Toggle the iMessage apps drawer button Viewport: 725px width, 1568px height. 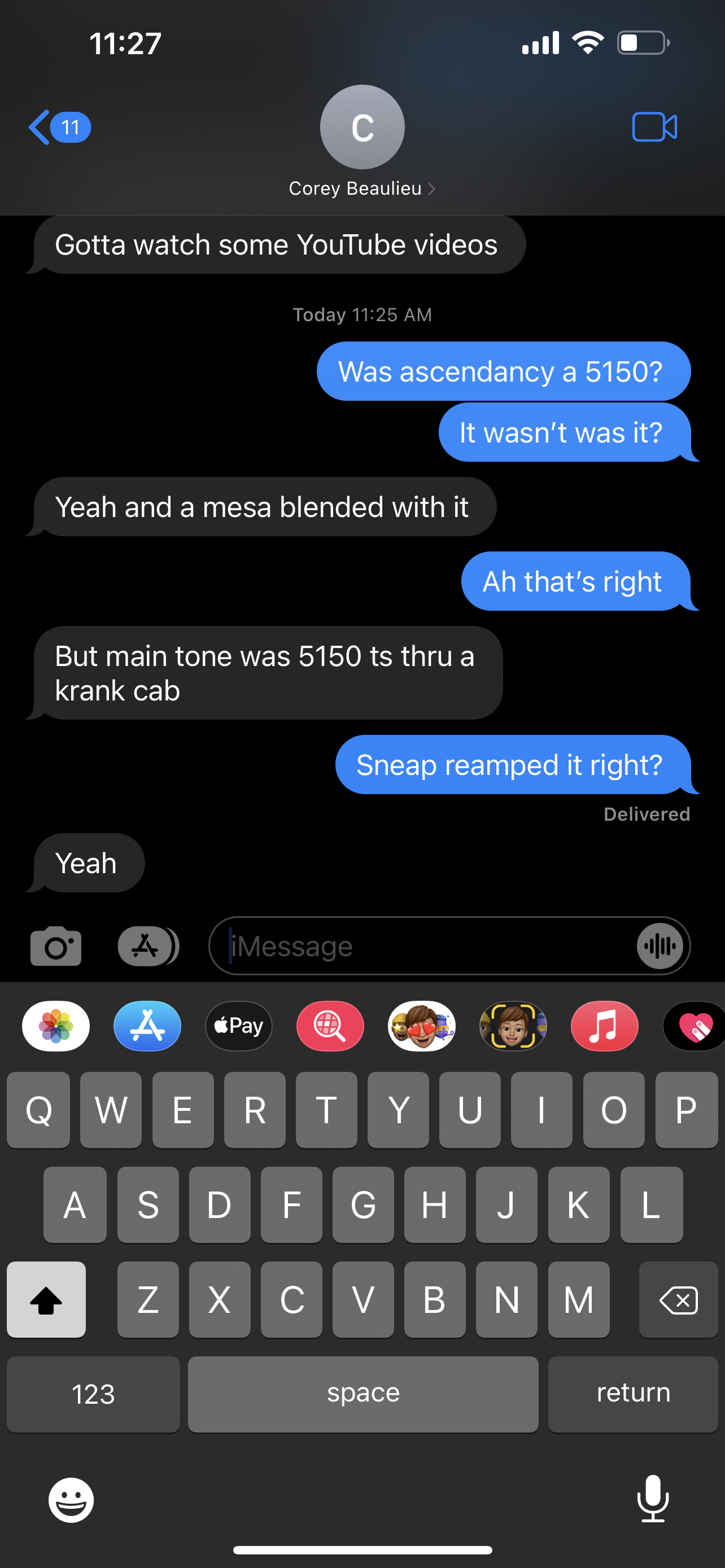pos(147,946)
